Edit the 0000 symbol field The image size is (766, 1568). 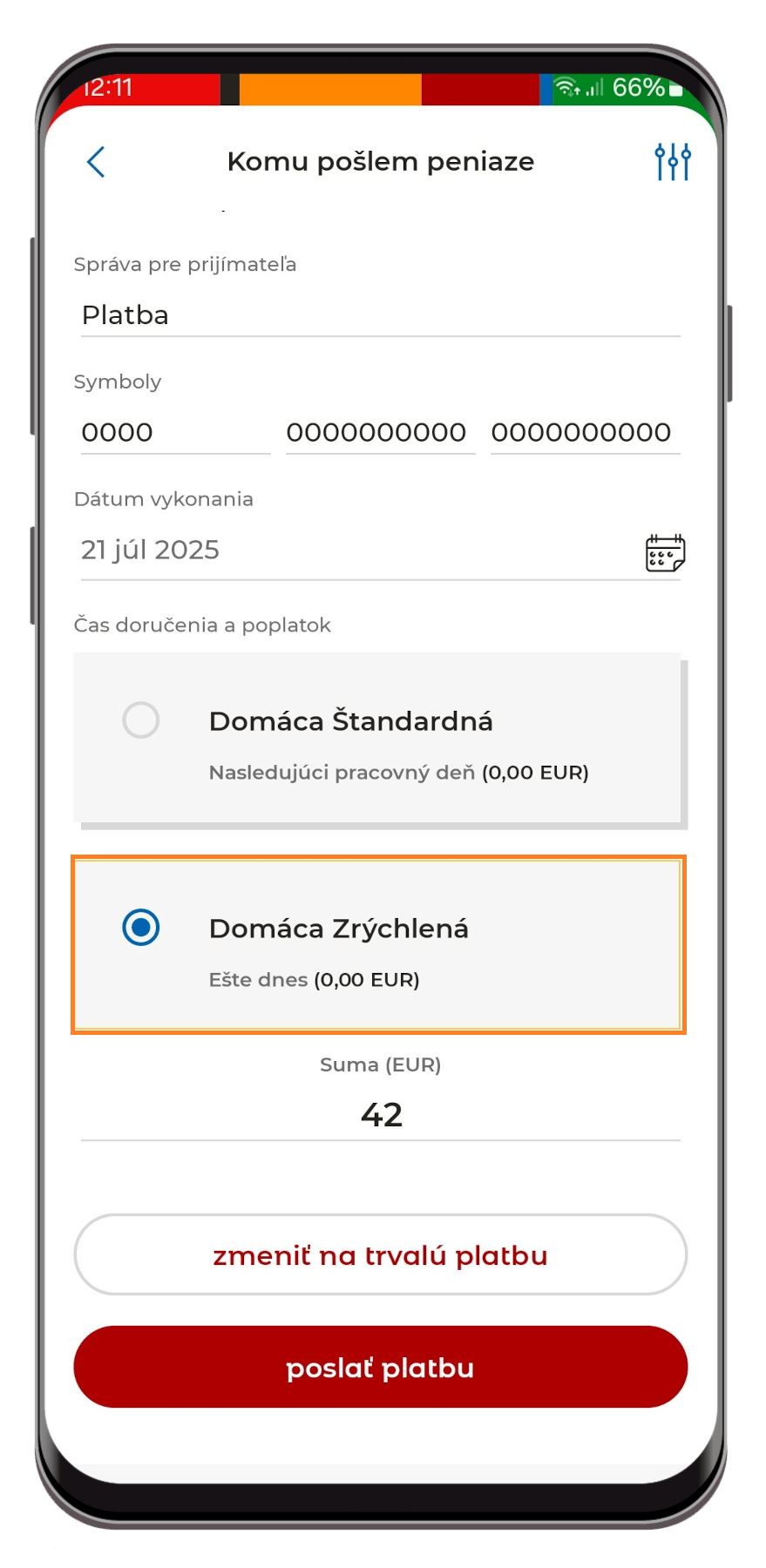pos(174,433)
